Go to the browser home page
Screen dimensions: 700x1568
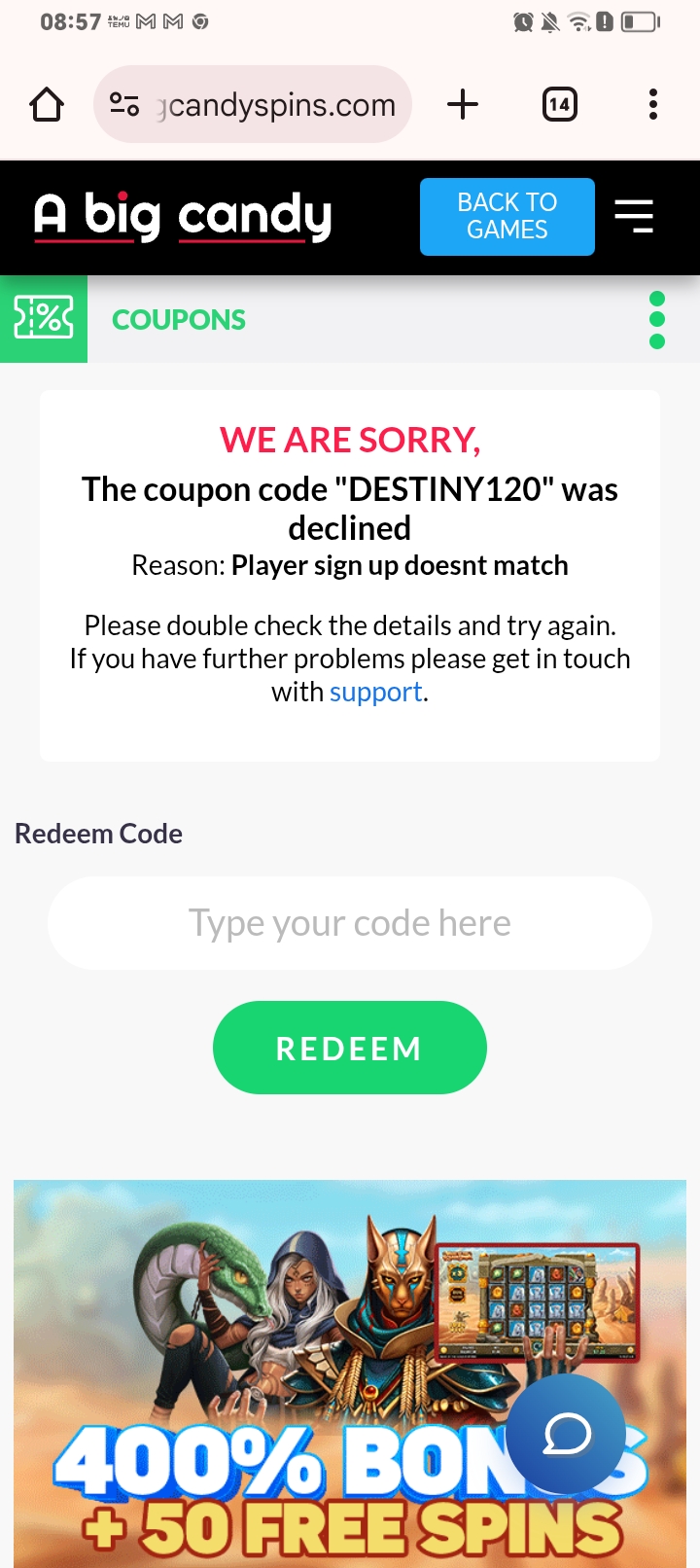click(47, 104)
